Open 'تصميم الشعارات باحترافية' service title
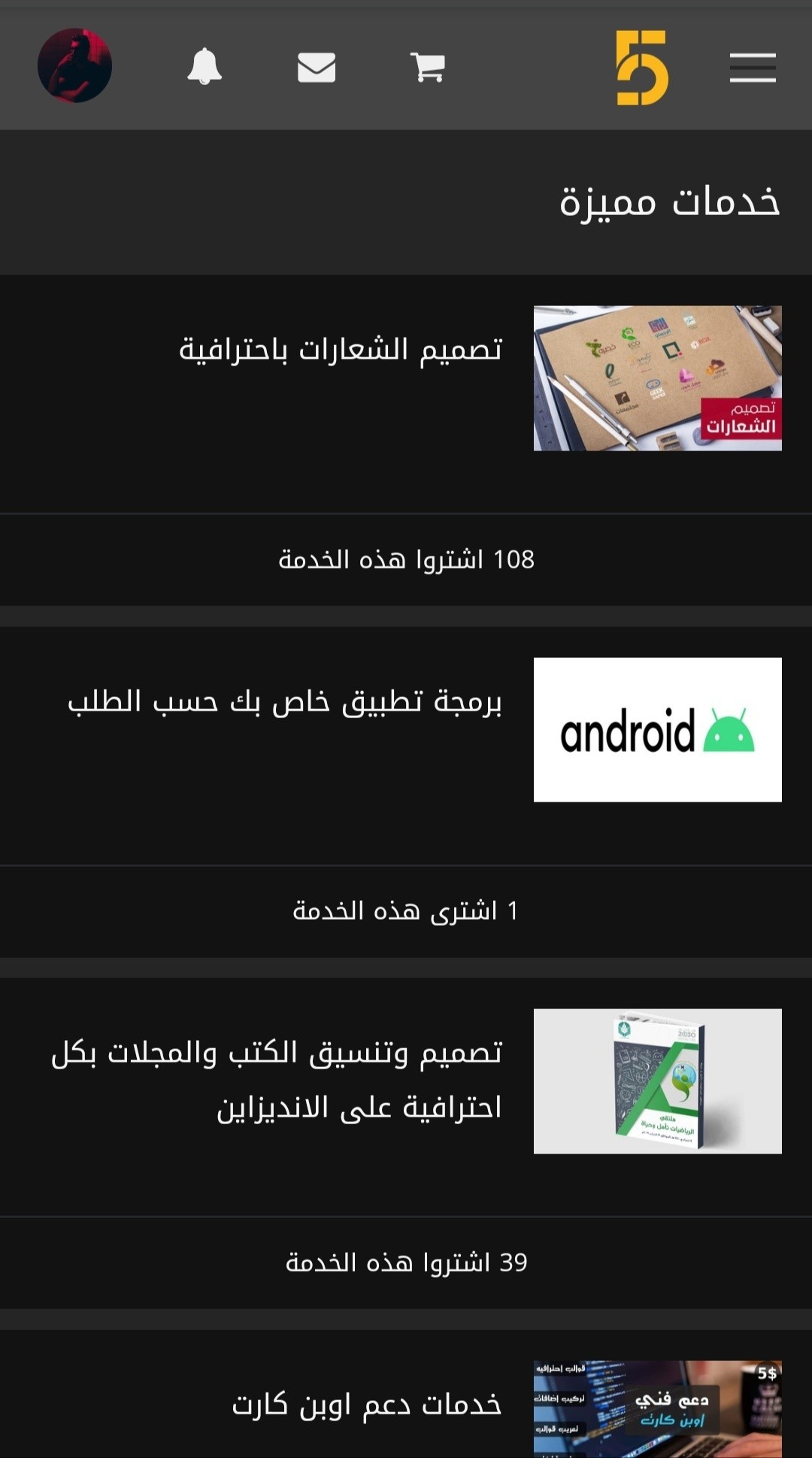 [341, 350]
